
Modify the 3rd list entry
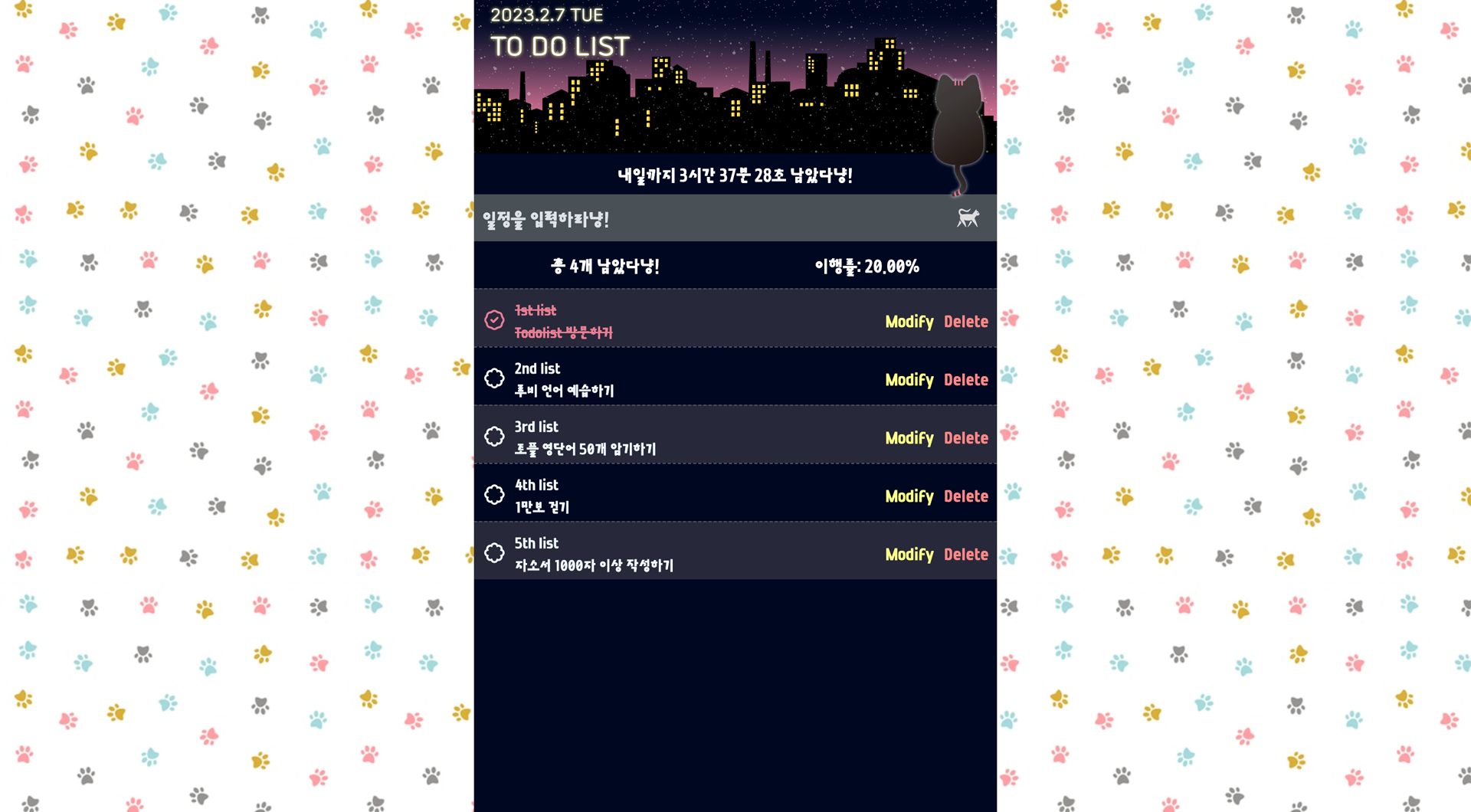coord(909,438)
